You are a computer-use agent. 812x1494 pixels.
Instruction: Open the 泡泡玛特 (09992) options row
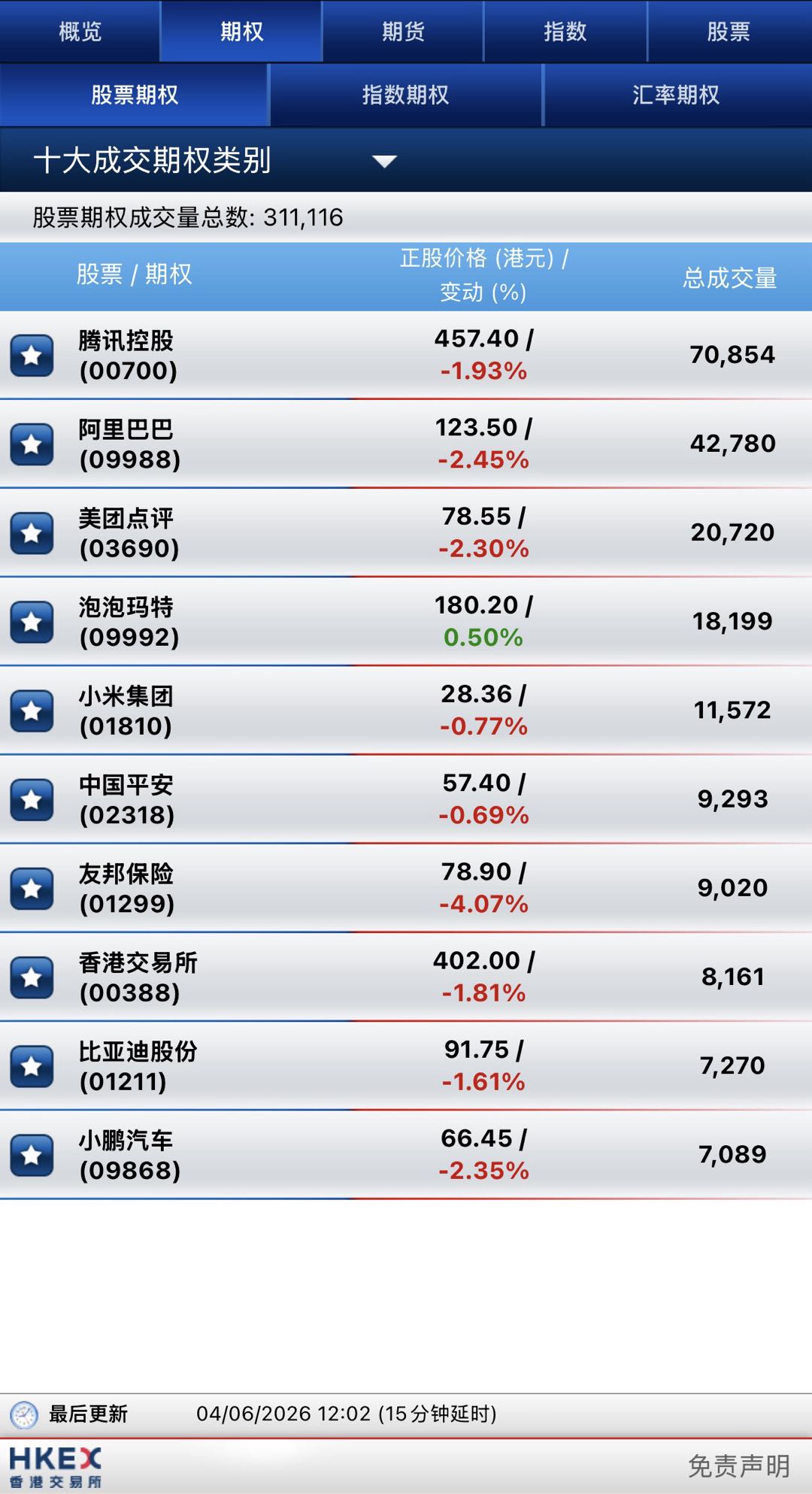pos(406,621)
